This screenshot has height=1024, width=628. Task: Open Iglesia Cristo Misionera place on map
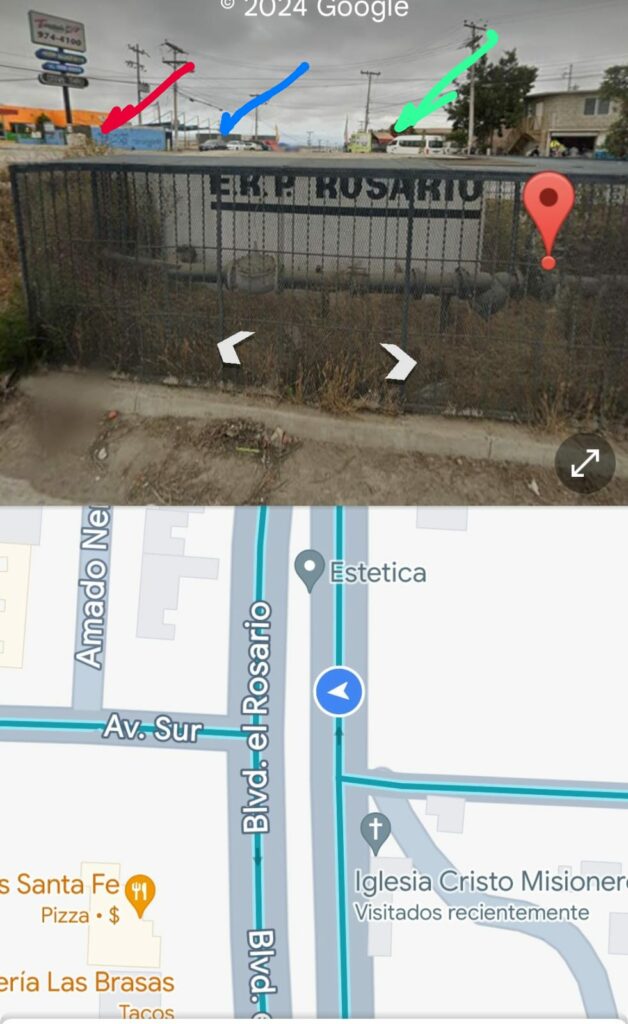point(376,833)
